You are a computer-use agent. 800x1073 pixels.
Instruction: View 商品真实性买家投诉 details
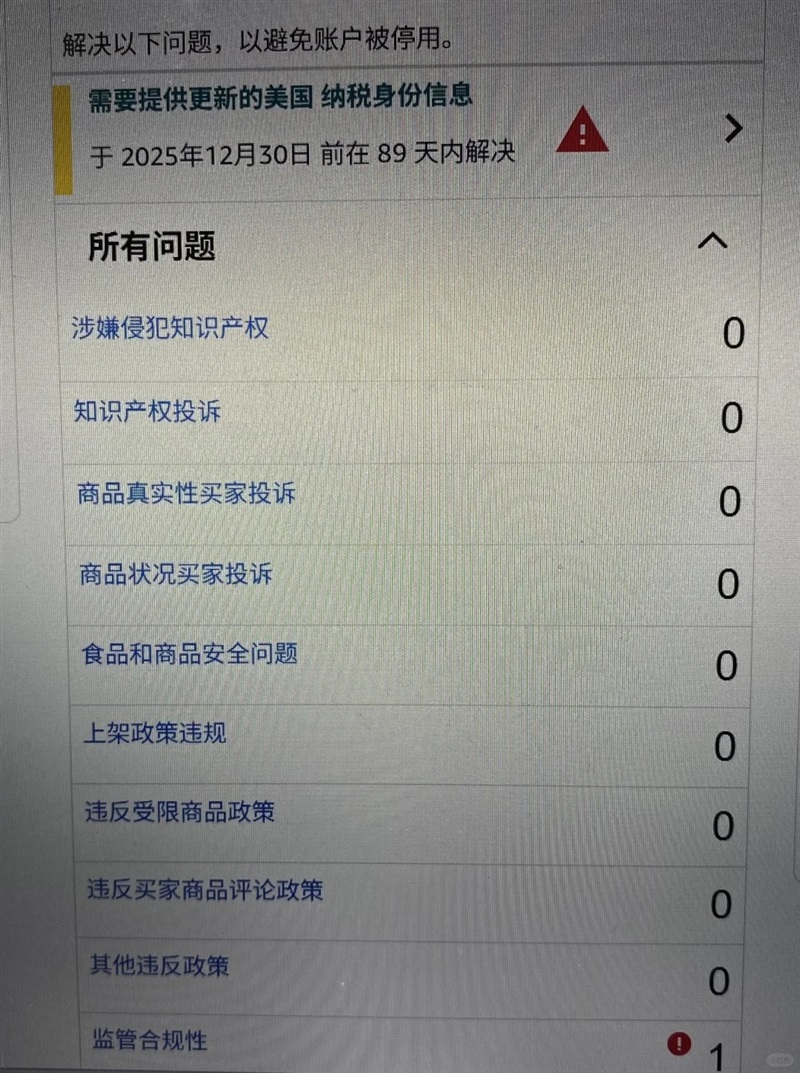(186, 494)
